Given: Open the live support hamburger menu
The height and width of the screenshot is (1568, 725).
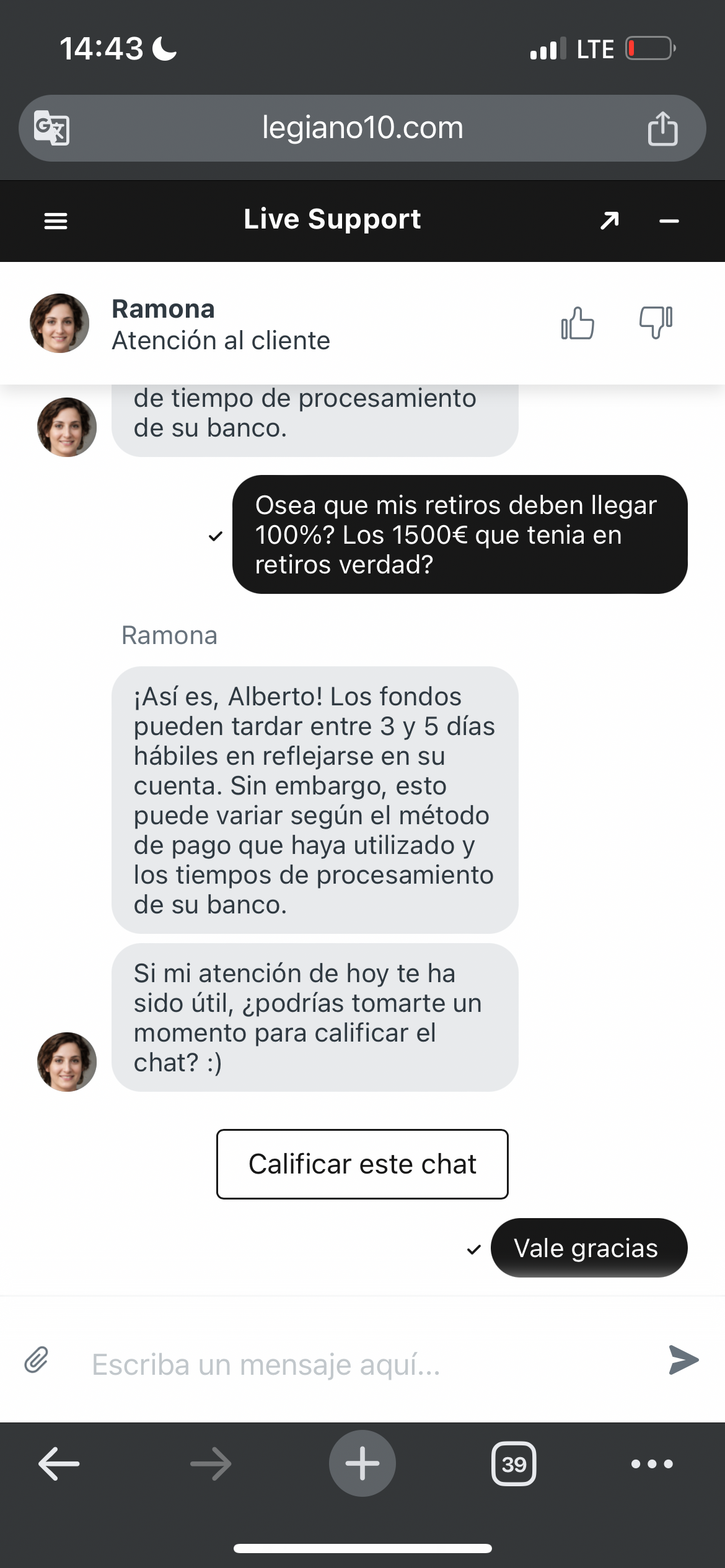Looking at the screenshot, I should [56, 221].
